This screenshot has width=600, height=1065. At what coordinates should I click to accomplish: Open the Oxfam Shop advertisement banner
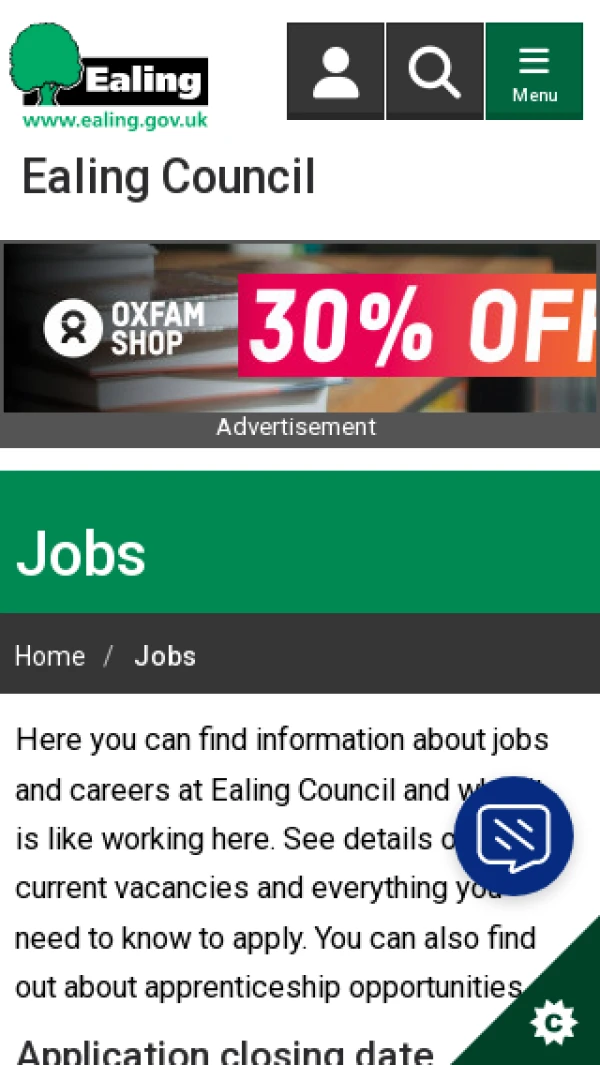coord(300,327)
